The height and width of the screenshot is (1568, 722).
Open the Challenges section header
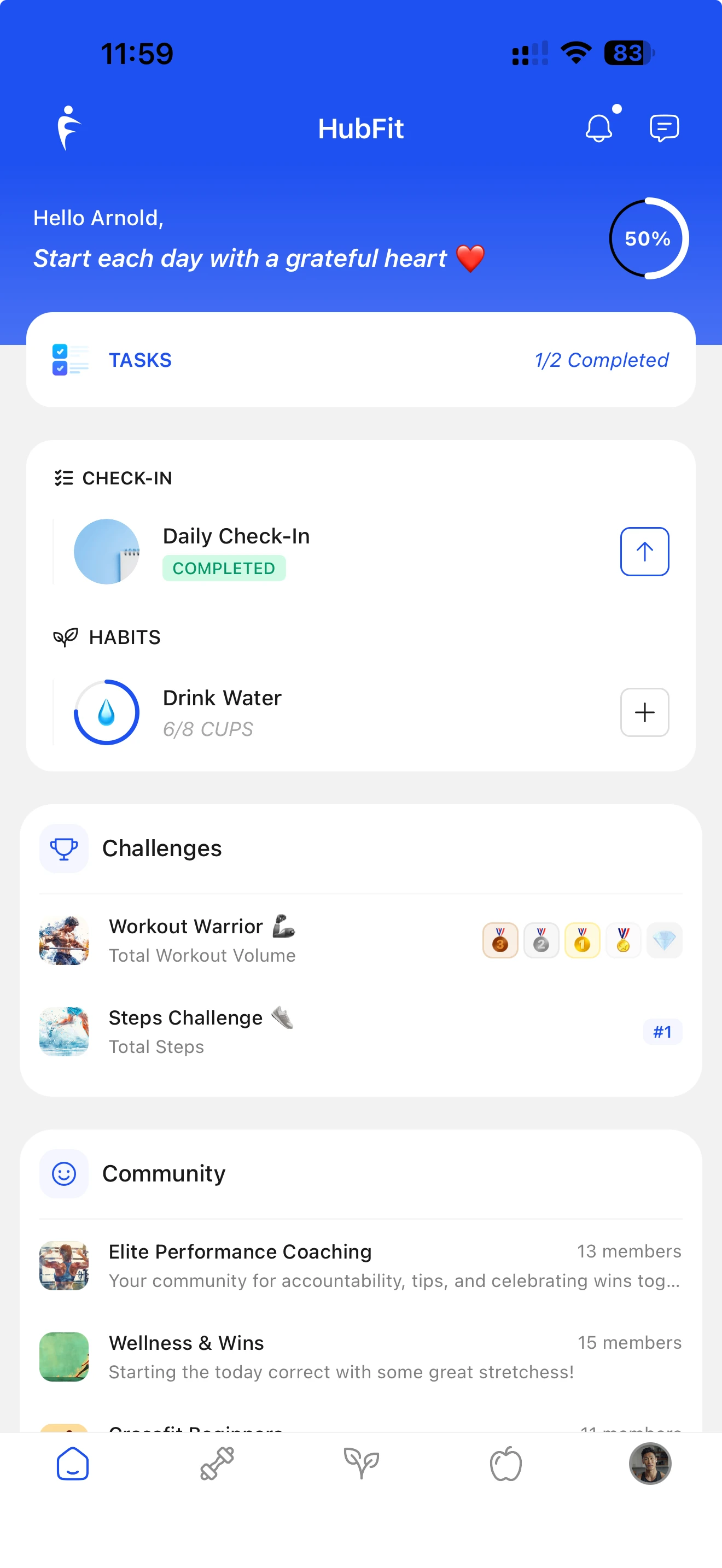162,849
